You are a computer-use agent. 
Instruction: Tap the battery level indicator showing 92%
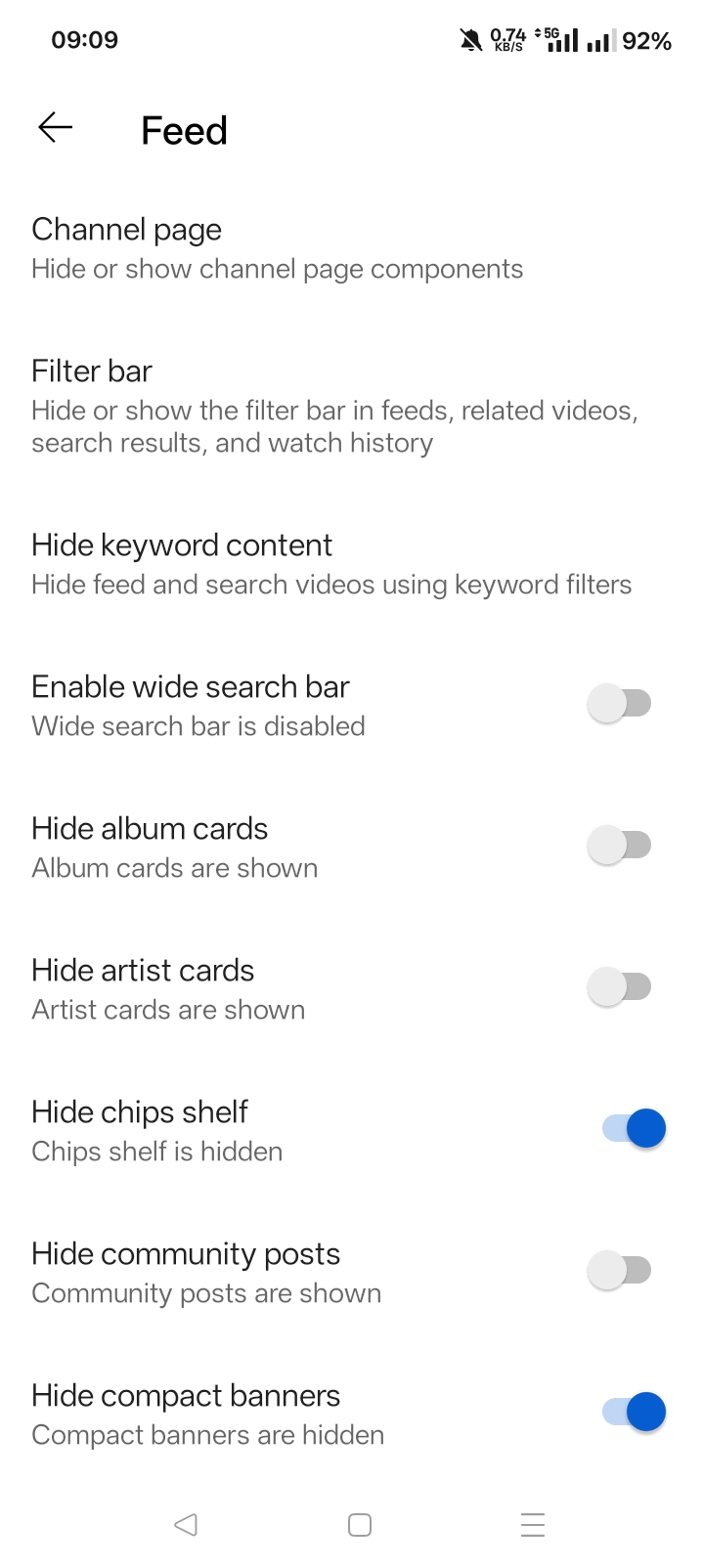point(649,41)
